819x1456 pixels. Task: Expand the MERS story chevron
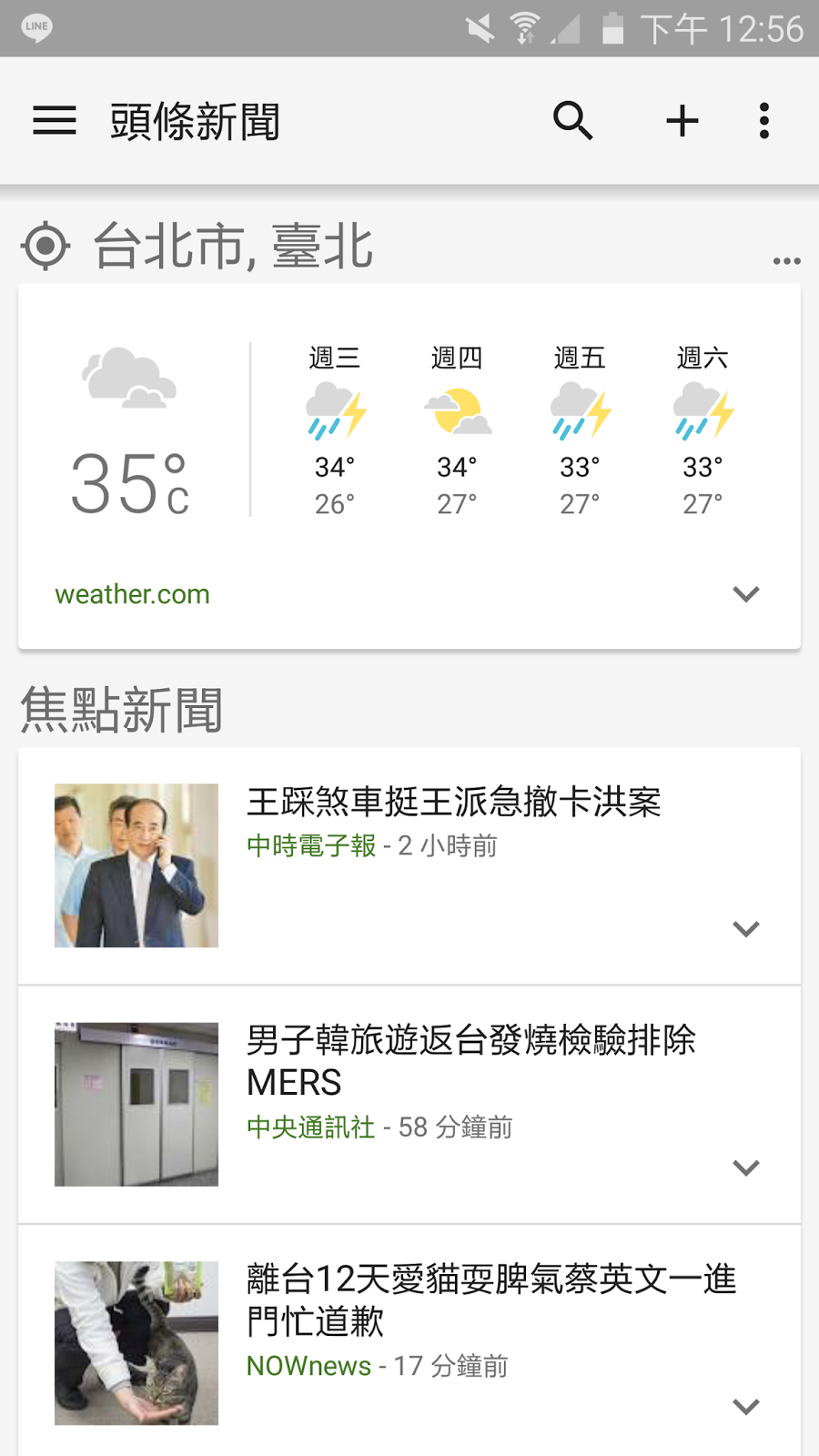pos(746,1168)
